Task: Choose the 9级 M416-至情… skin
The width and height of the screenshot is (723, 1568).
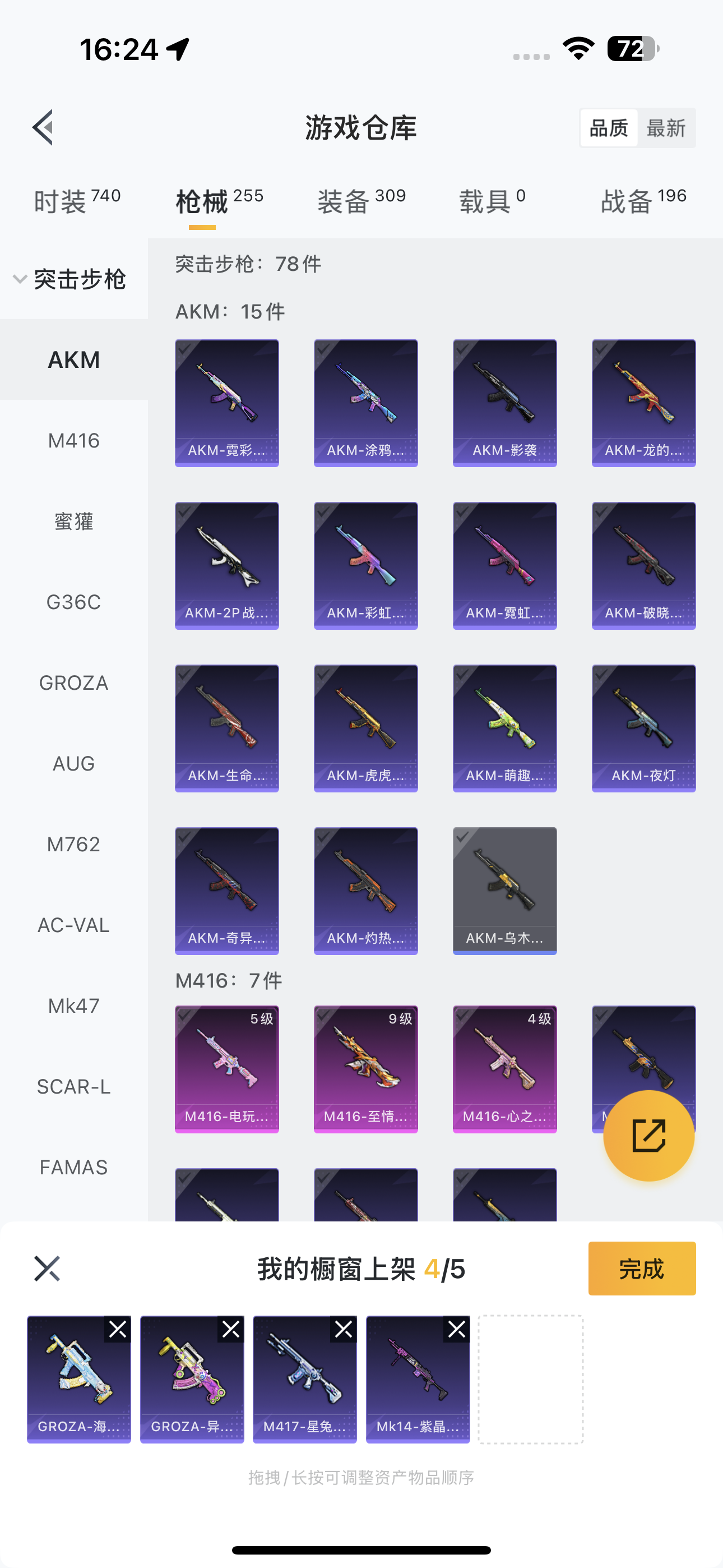Action: pyautogui.click(x=365, y=1069)
